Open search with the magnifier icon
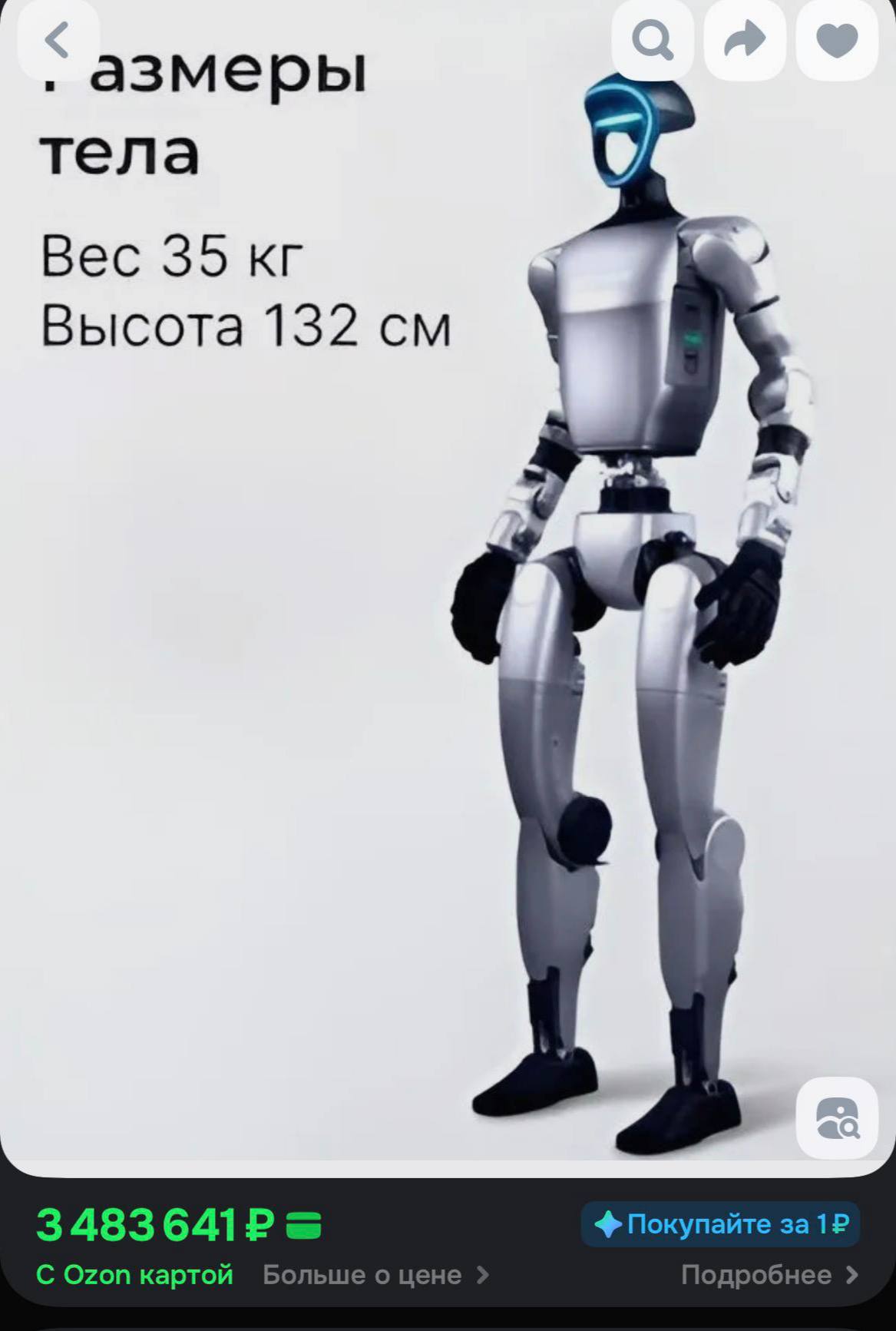This screenshot has height=1331, width=896. 653,40
